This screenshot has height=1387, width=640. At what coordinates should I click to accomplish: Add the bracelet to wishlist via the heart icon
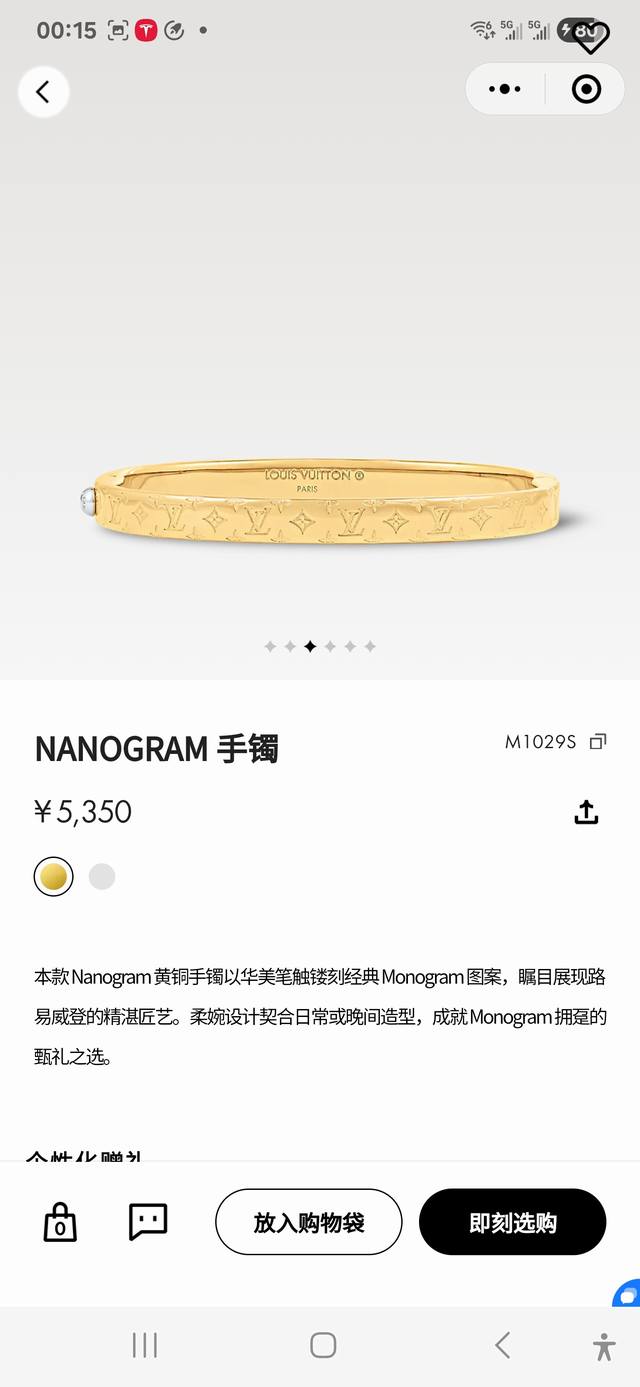(x=592, y=38)
